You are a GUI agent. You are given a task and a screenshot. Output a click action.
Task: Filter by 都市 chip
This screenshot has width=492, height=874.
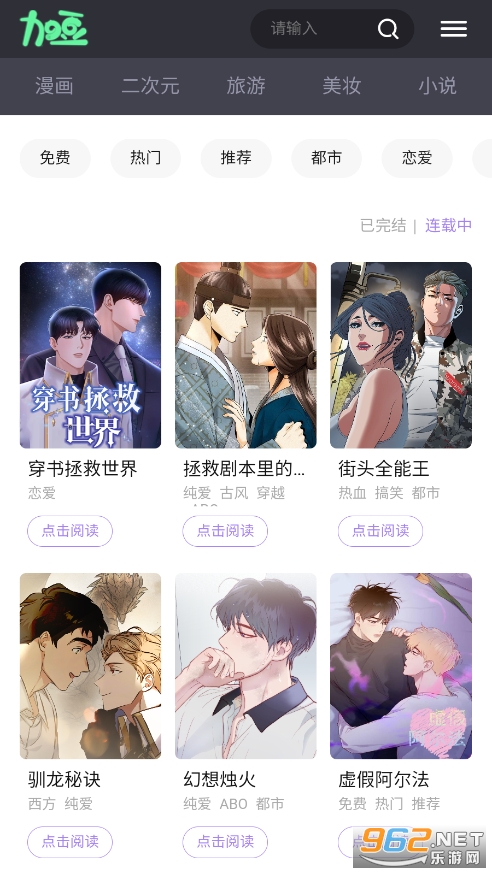pos(327,158)
